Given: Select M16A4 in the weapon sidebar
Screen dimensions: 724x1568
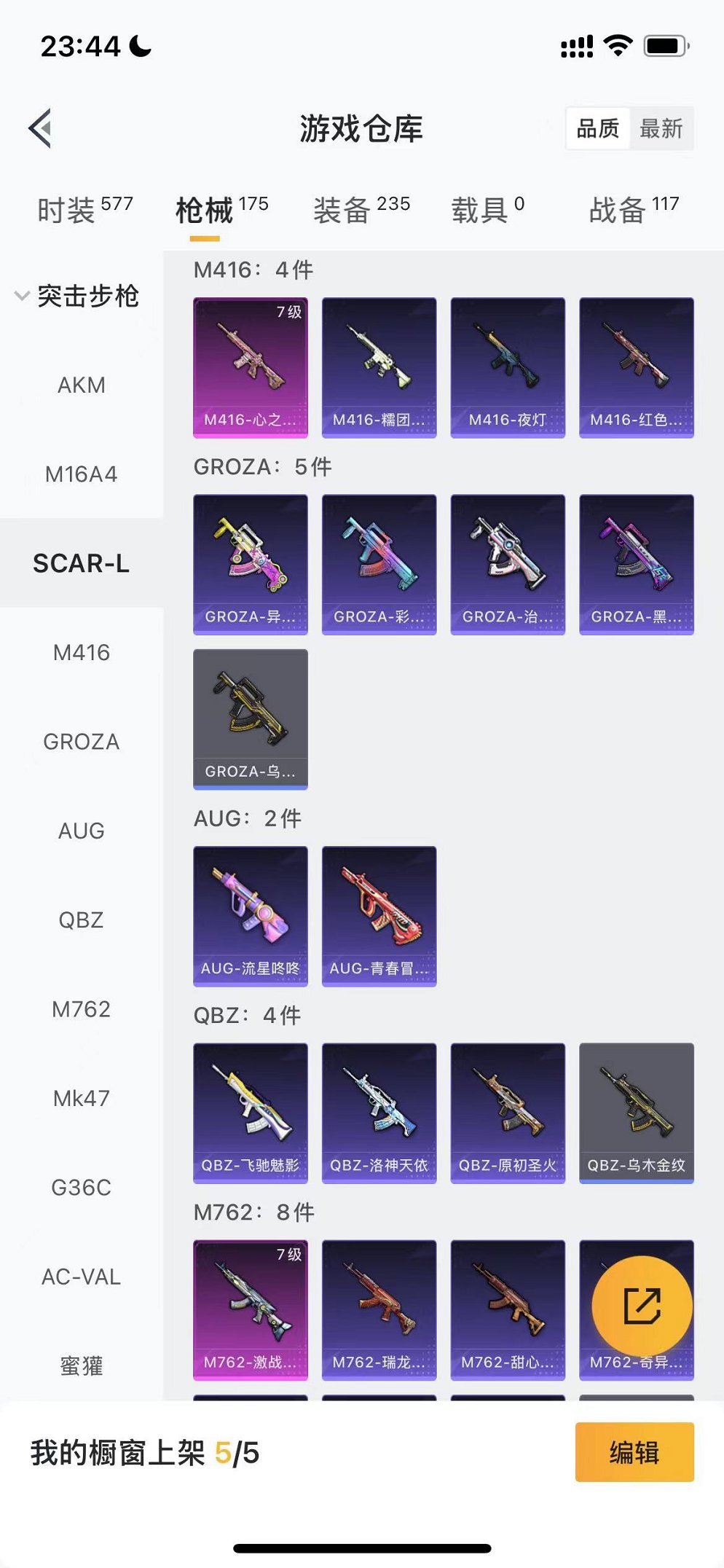Looking at the screenshot, I should pyautogui.click(x=82, y=474).
